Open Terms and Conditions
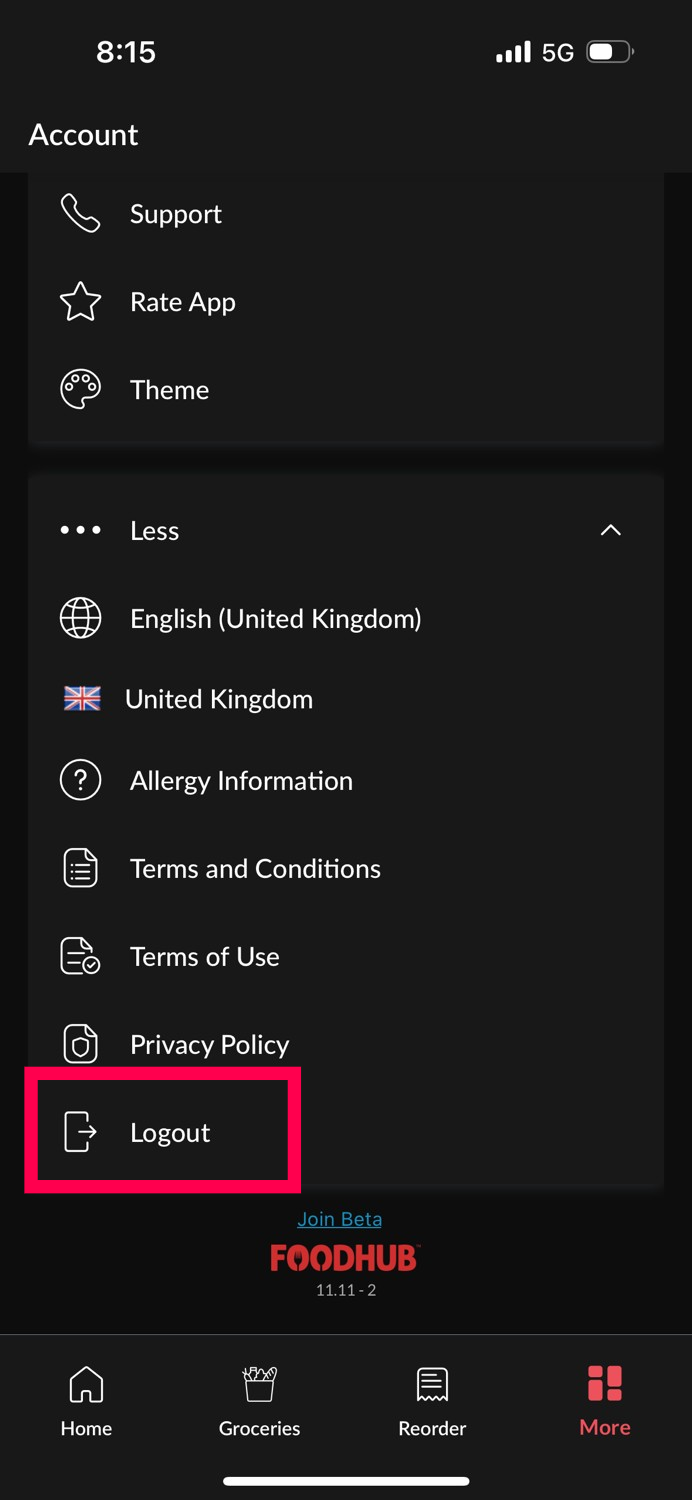The width and height of the screenshot is (692, 1500). point(346,868)
